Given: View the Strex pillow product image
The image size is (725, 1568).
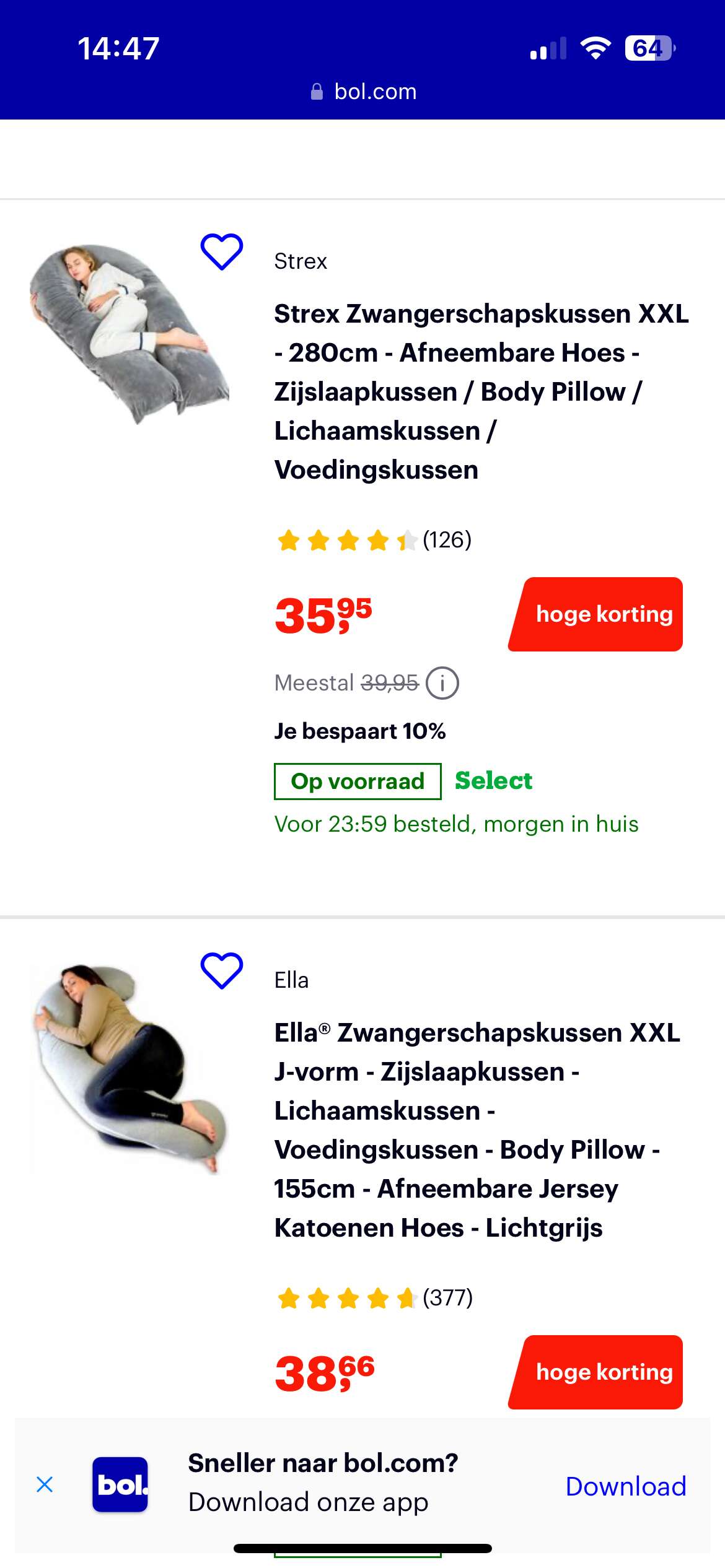Looking at the screenshot, I should 130,334.
